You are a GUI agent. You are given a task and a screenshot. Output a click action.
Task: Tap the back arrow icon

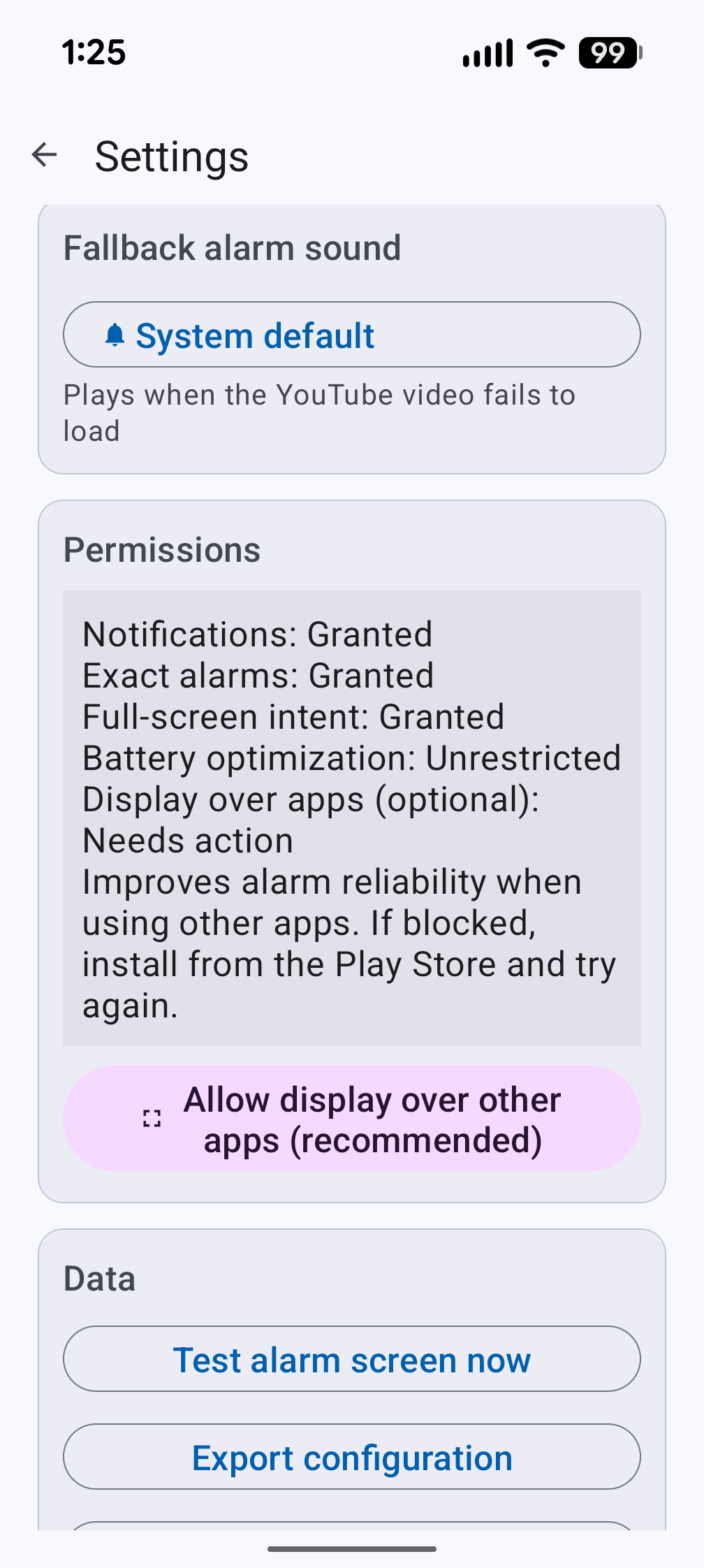click(x=45, y=155)
